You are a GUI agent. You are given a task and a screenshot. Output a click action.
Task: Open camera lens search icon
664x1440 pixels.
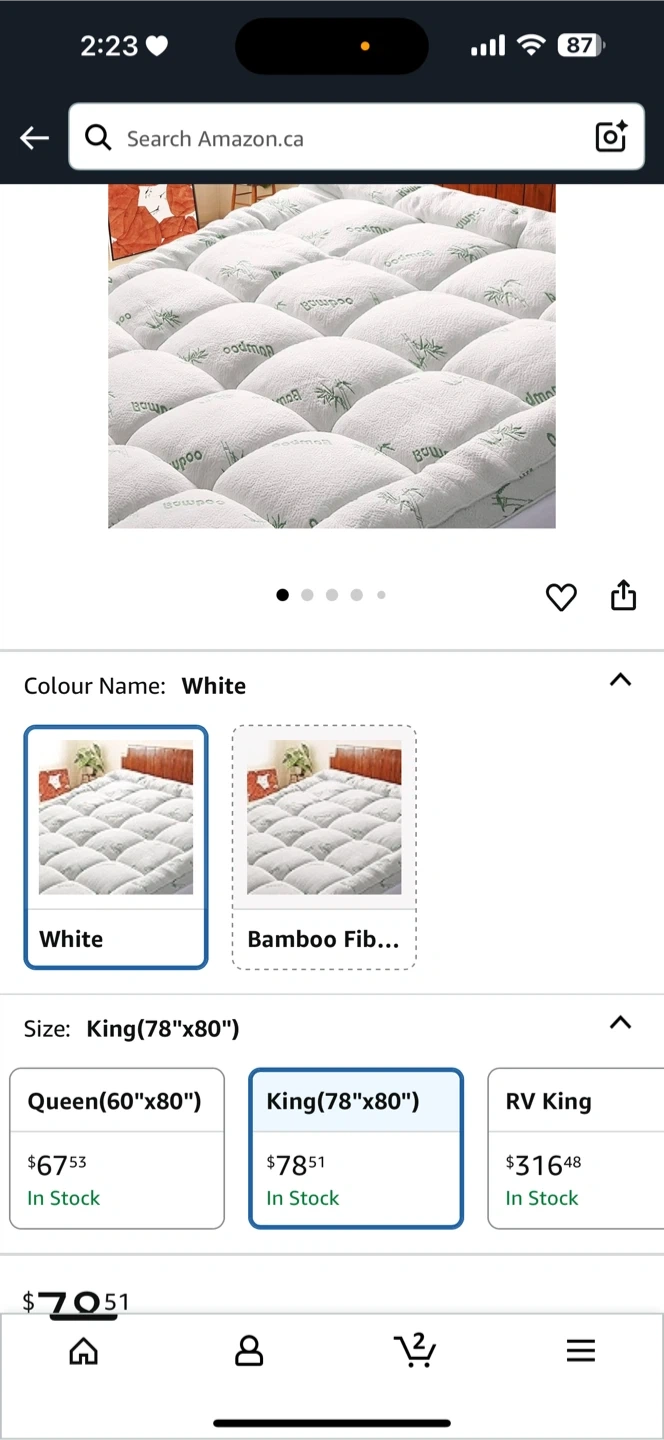[611, 138]
